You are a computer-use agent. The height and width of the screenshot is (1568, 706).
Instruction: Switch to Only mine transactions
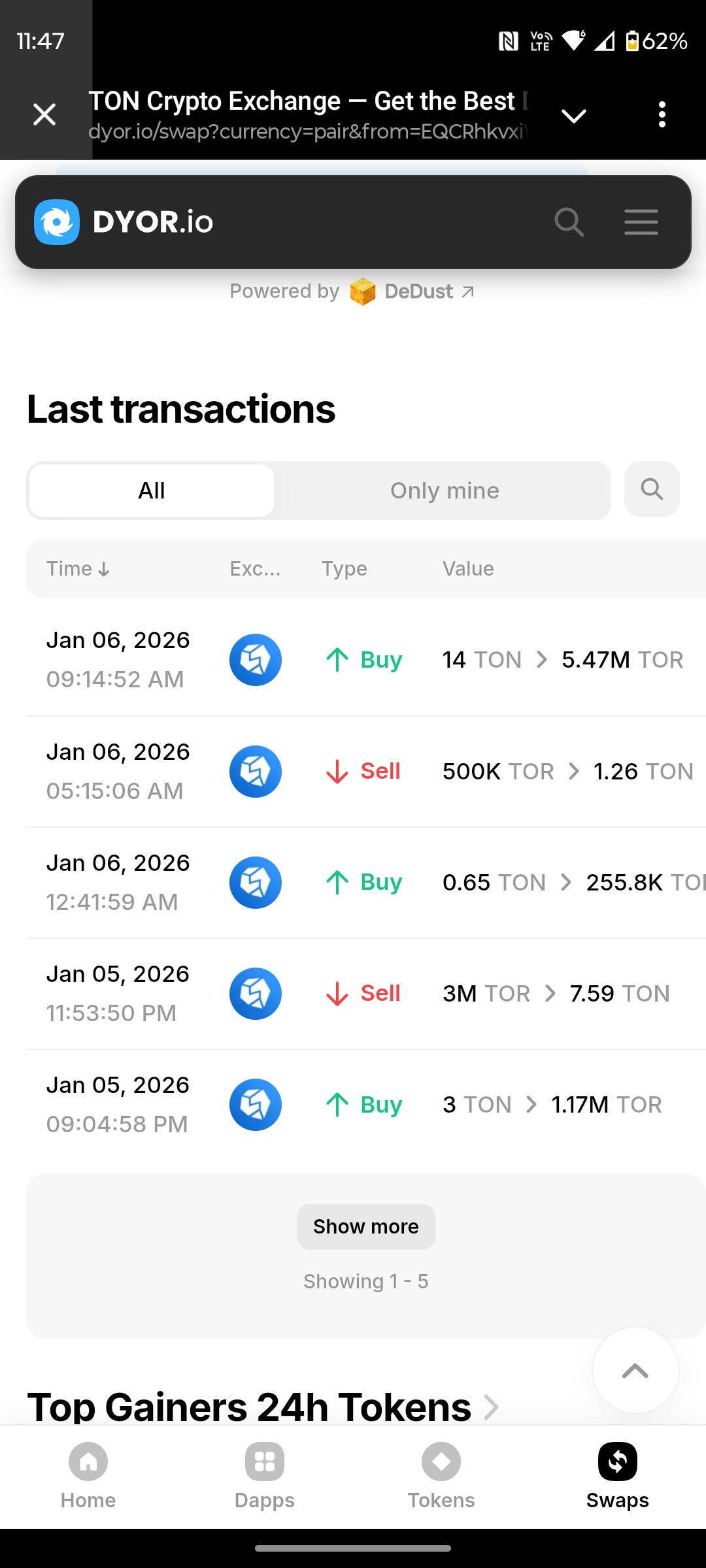tap(445, 491)
